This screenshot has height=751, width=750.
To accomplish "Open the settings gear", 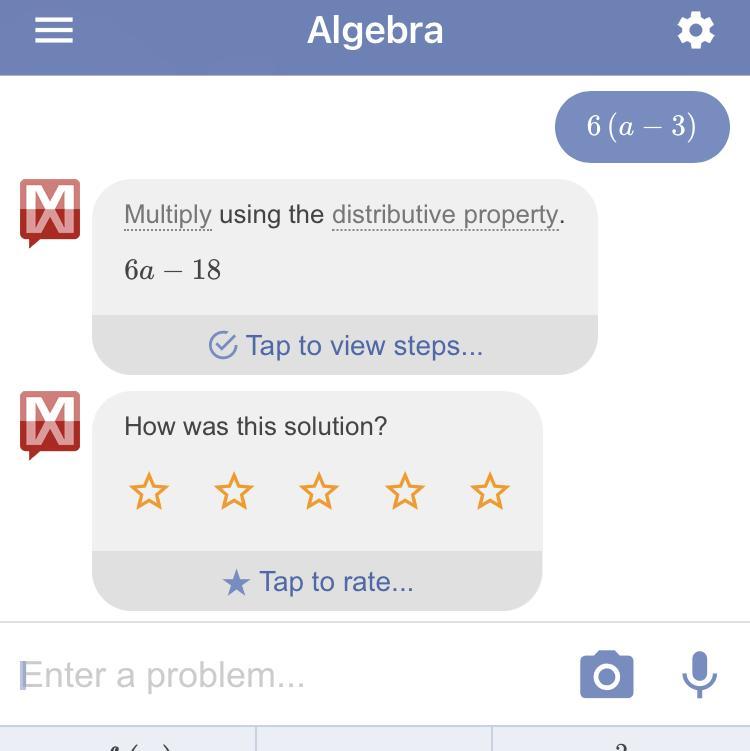I will pos(696,30).
